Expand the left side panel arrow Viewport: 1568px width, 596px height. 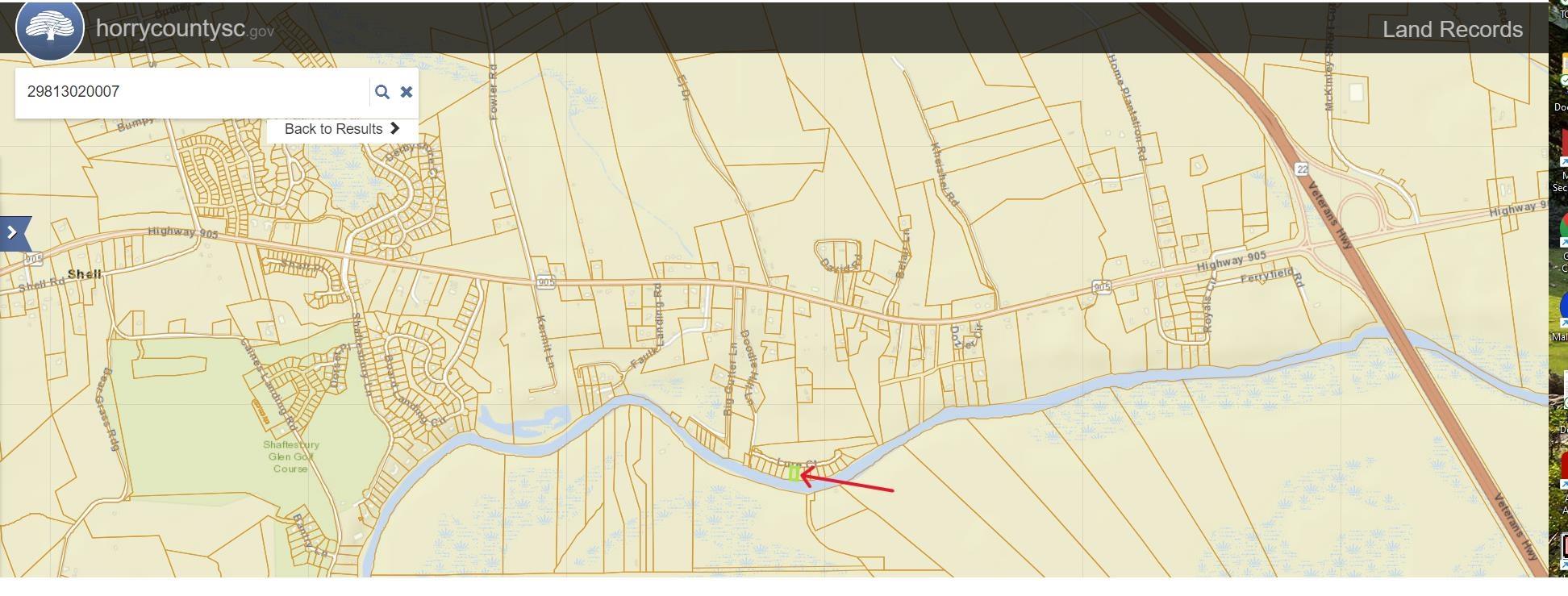click(13, 233)
